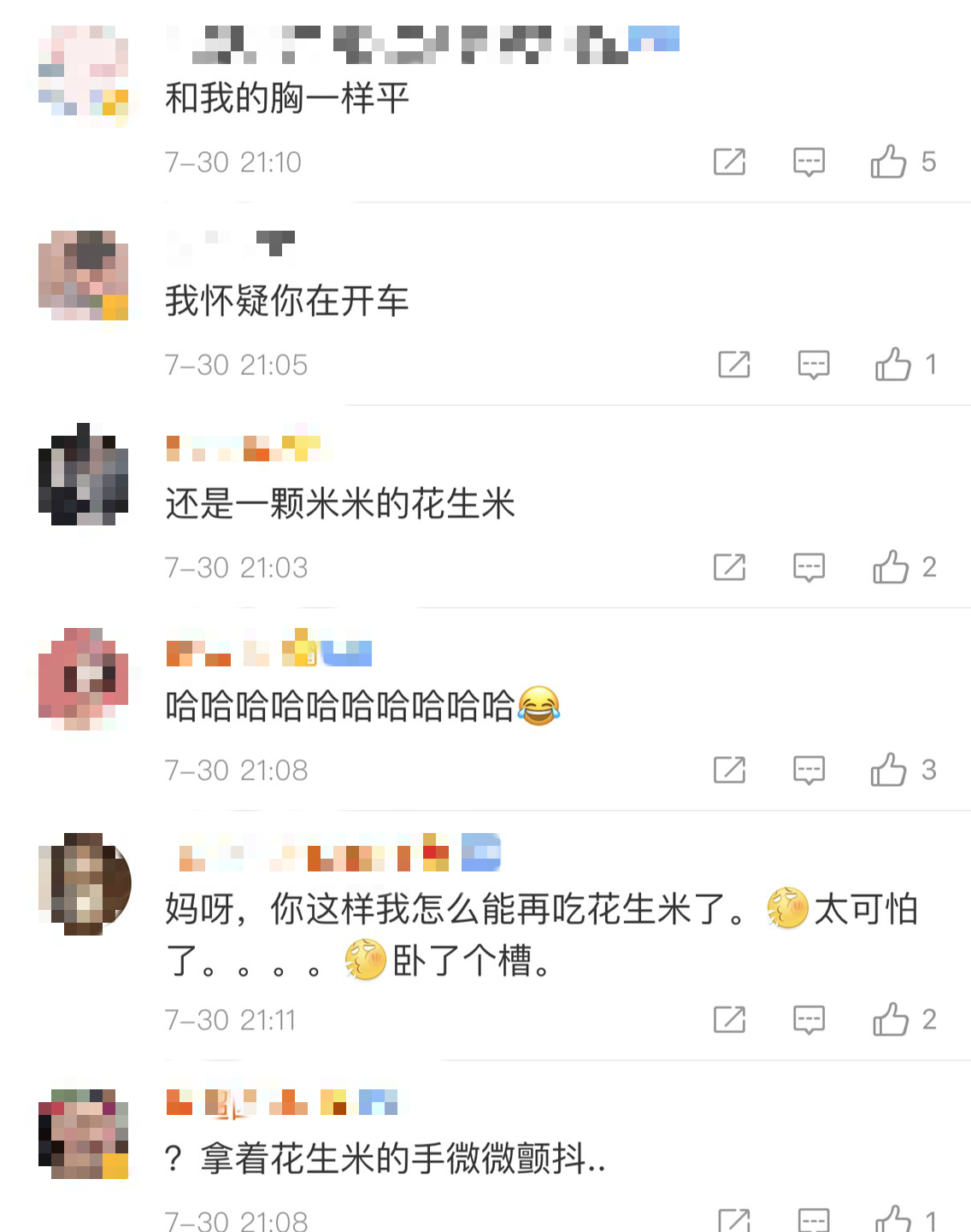The image size is (971, 1232).
Task: Like the comment "我怀疑你在开车"
Action: [893, 365]
